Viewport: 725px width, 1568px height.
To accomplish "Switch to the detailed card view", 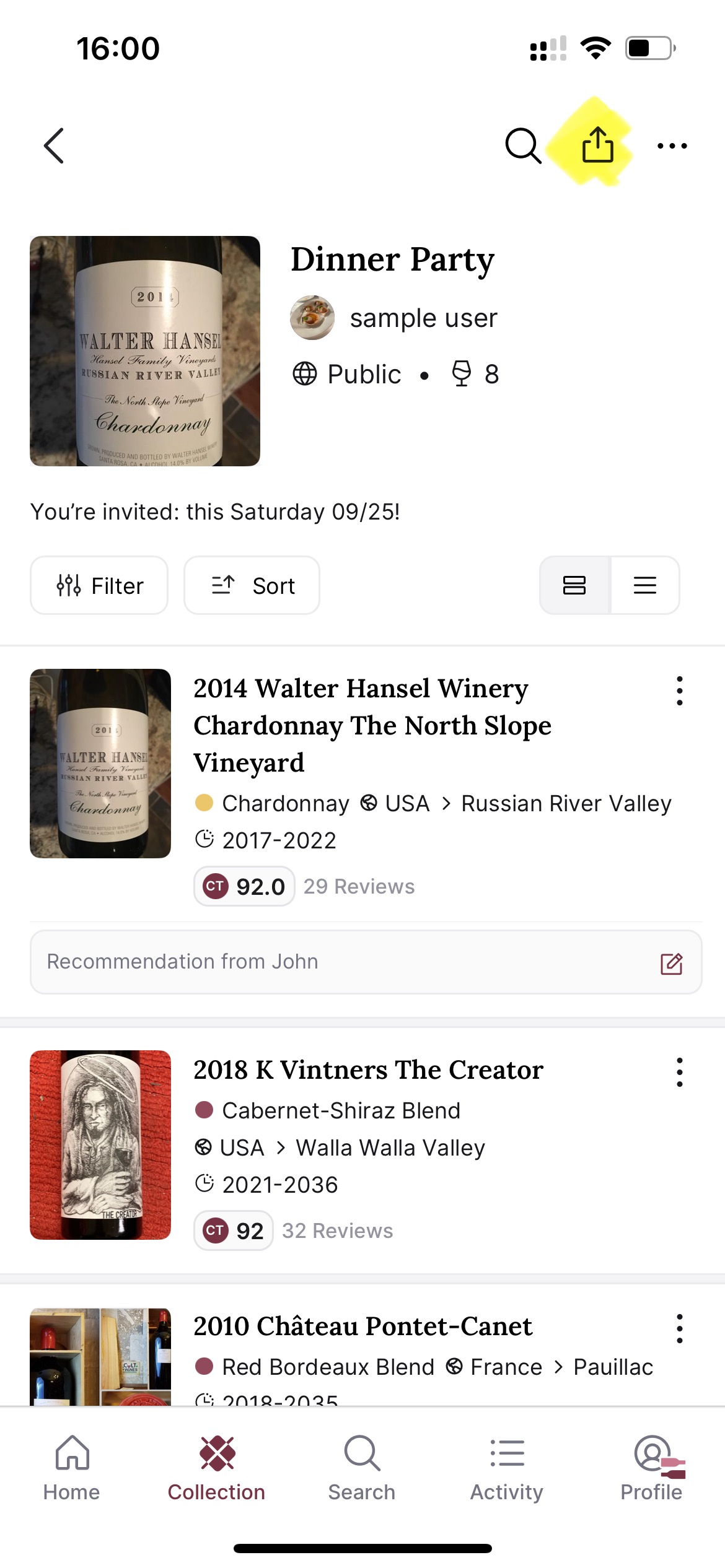I will (574, 585).
